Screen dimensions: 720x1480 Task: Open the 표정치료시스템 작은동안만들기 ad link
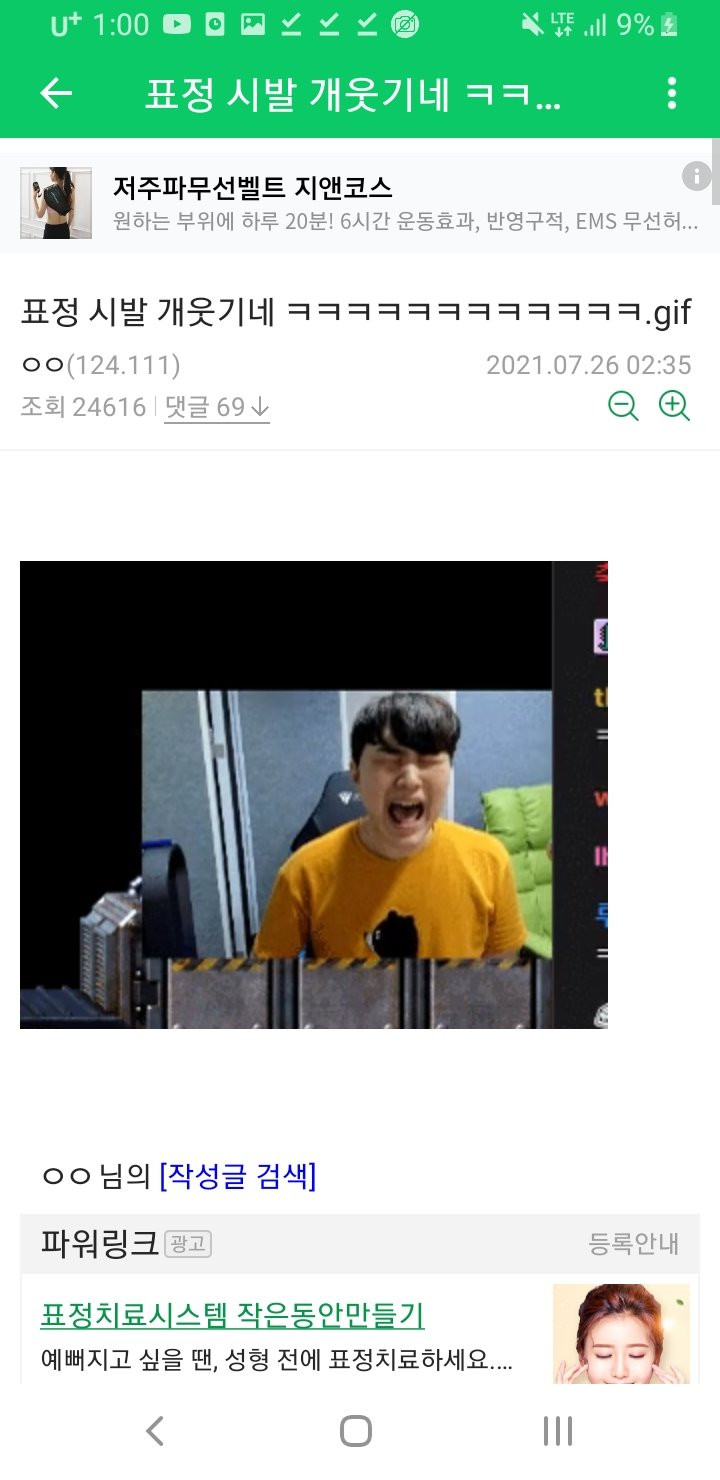(232, 1315)
